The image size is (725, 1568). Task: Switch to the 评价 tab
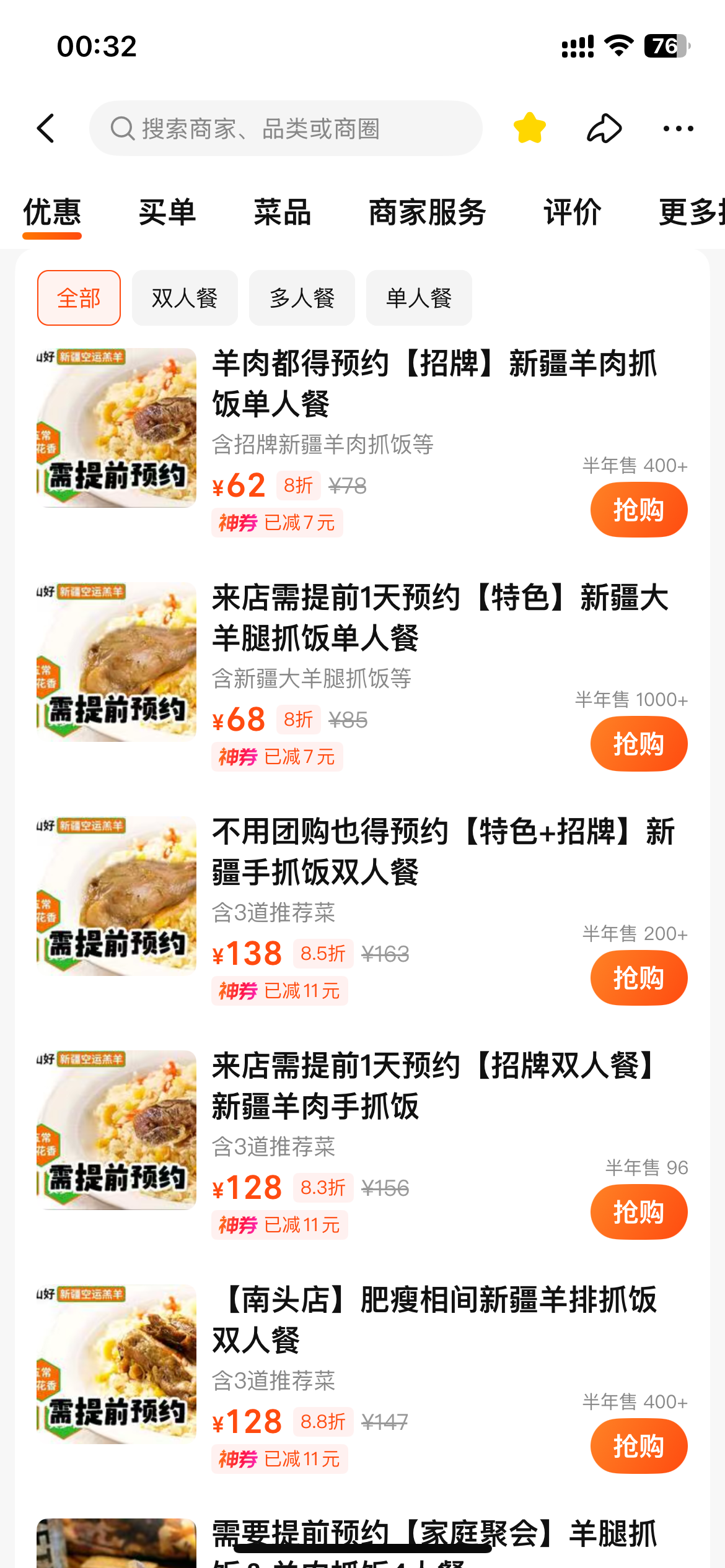(572, 212)
